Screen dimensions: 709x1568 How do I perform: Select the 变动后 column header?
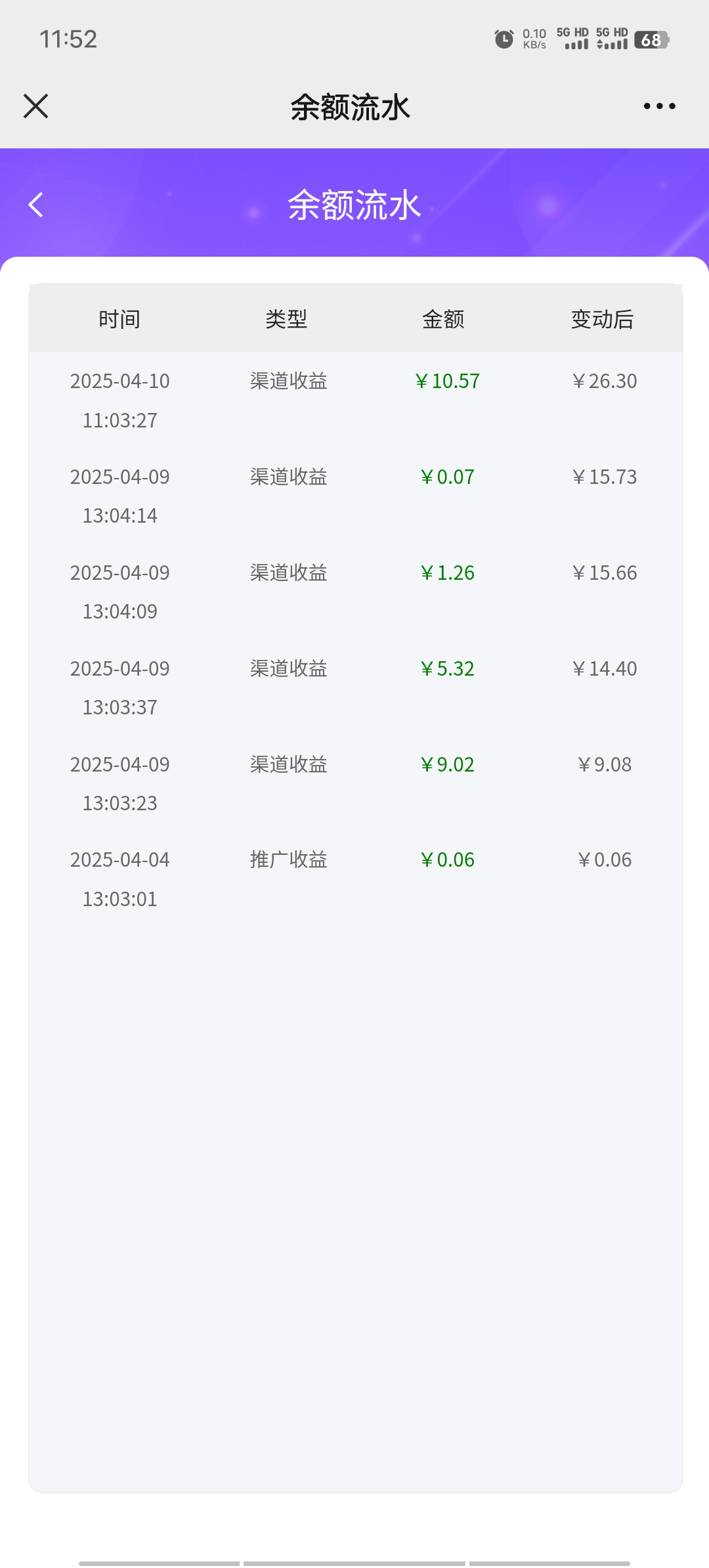click(x=603, y=319)
